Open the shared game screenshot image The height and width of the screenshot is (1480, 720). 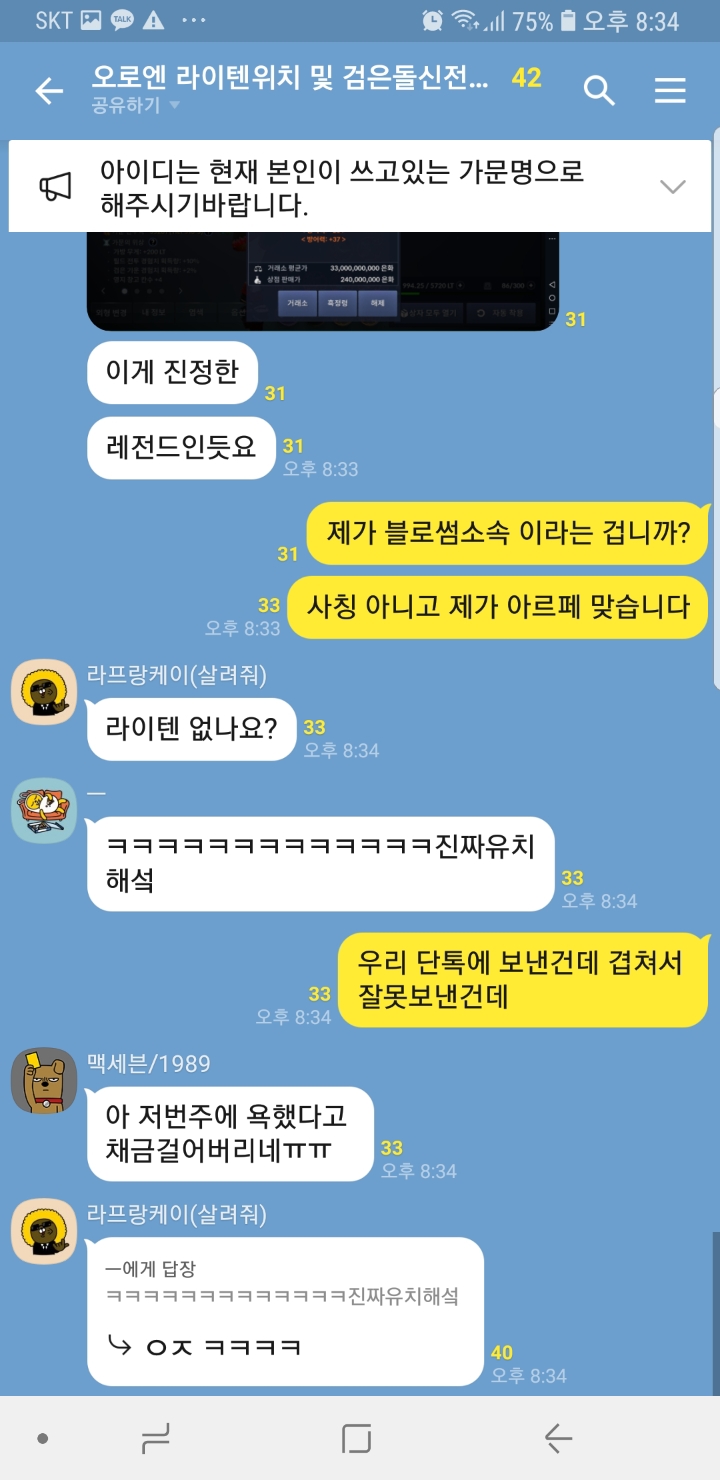(320, 280)
